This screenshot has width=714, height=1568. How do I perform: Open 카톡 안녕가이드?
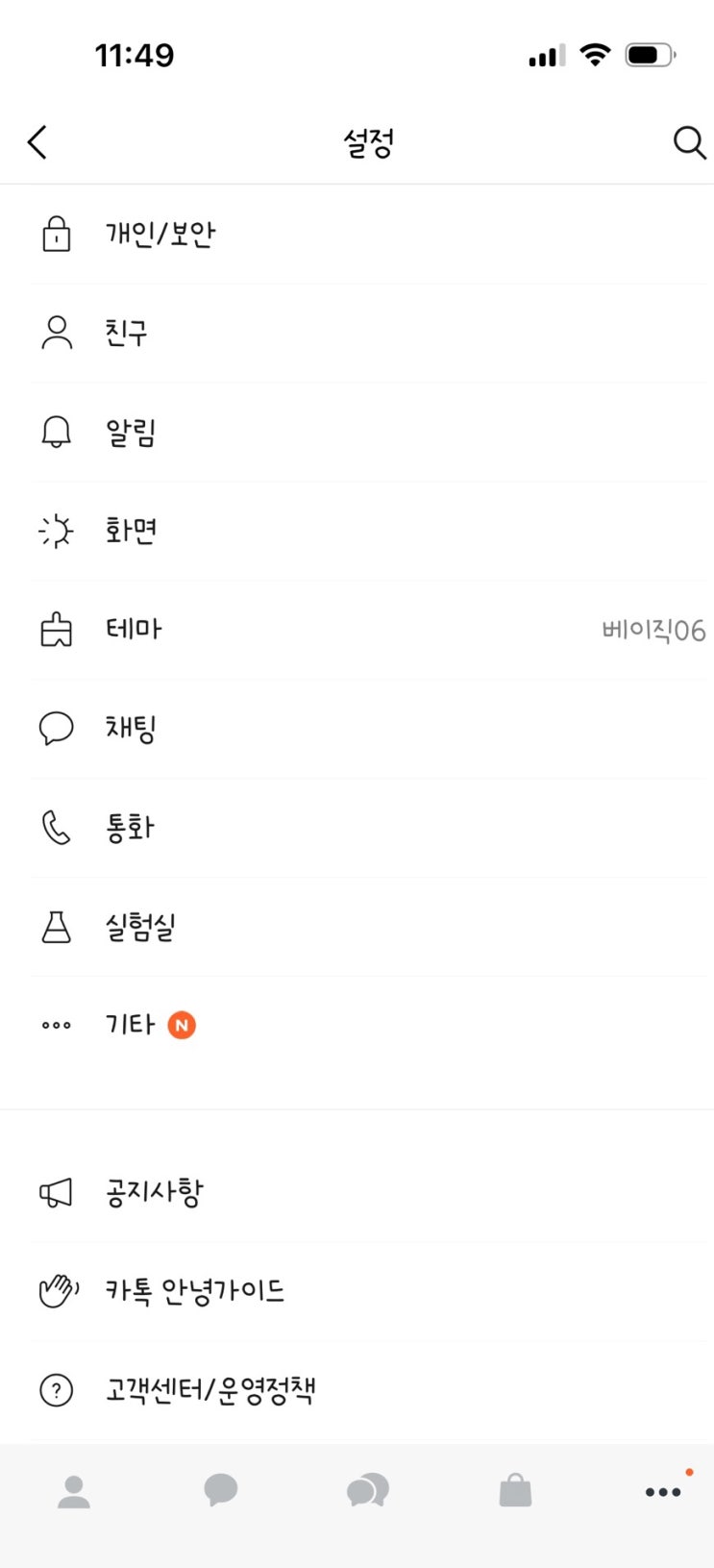[x=194, y=1291]
